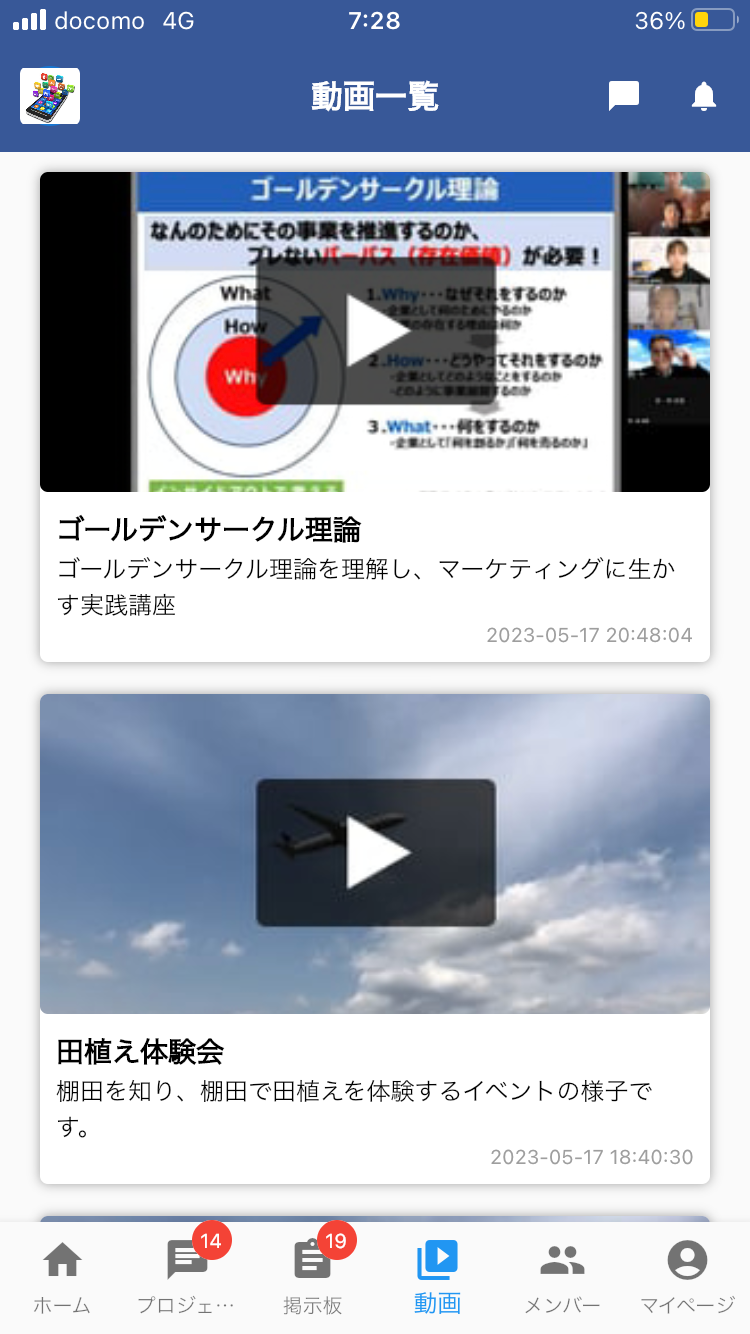Switch to the ホーム tab

tap(62, 1277)
